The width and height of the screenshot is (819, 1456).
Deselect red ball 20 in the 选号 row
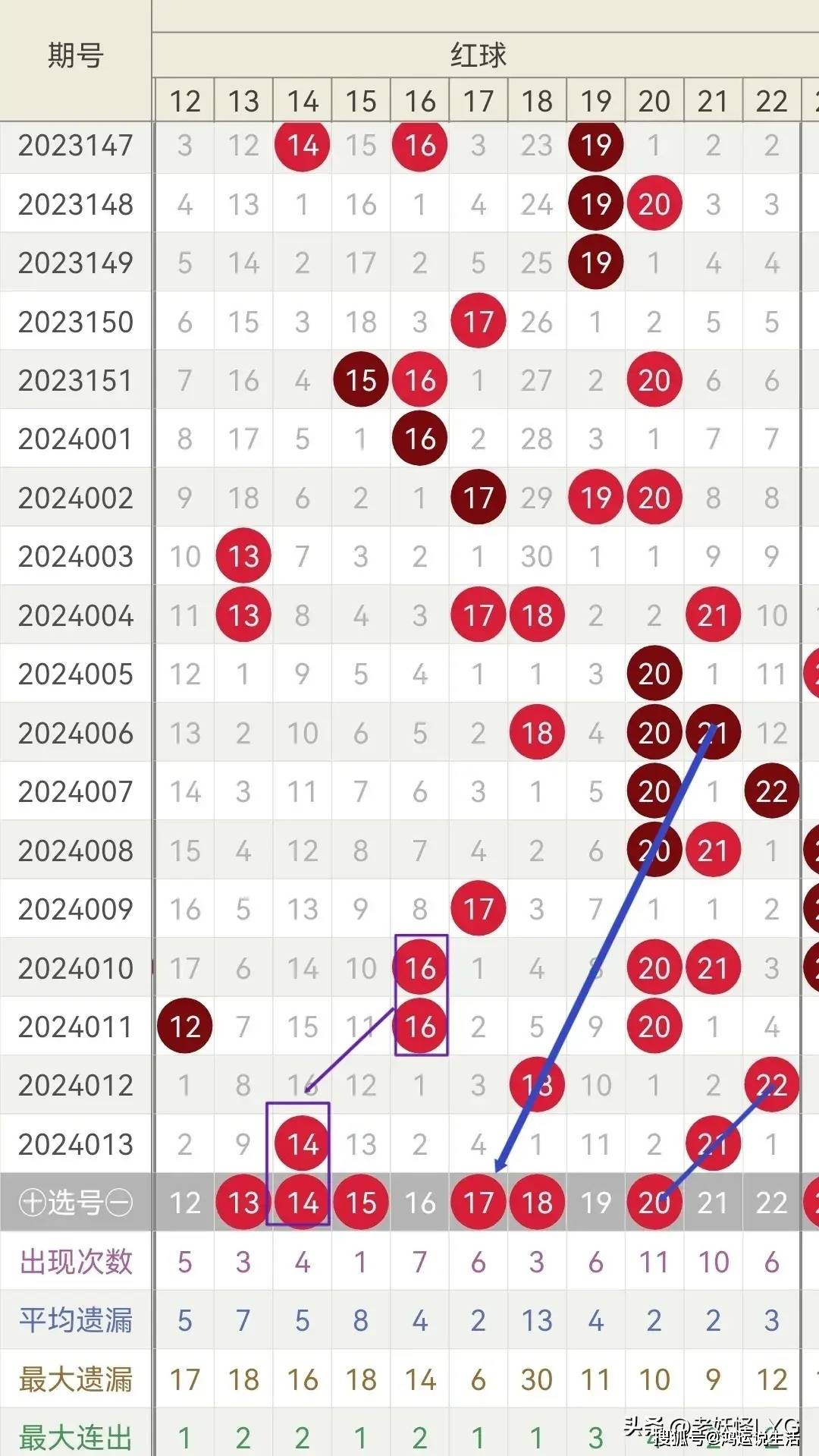(x=654, y=1203)
